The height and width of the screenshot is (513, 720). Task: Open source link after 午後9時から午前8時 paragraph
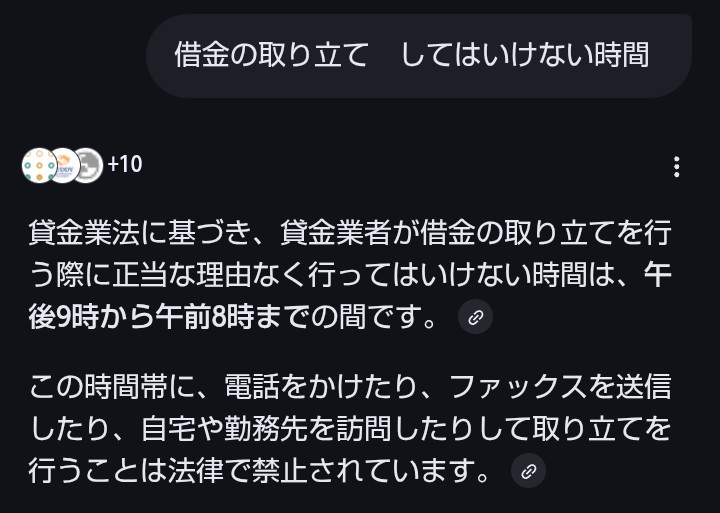[x=476, y=319]
